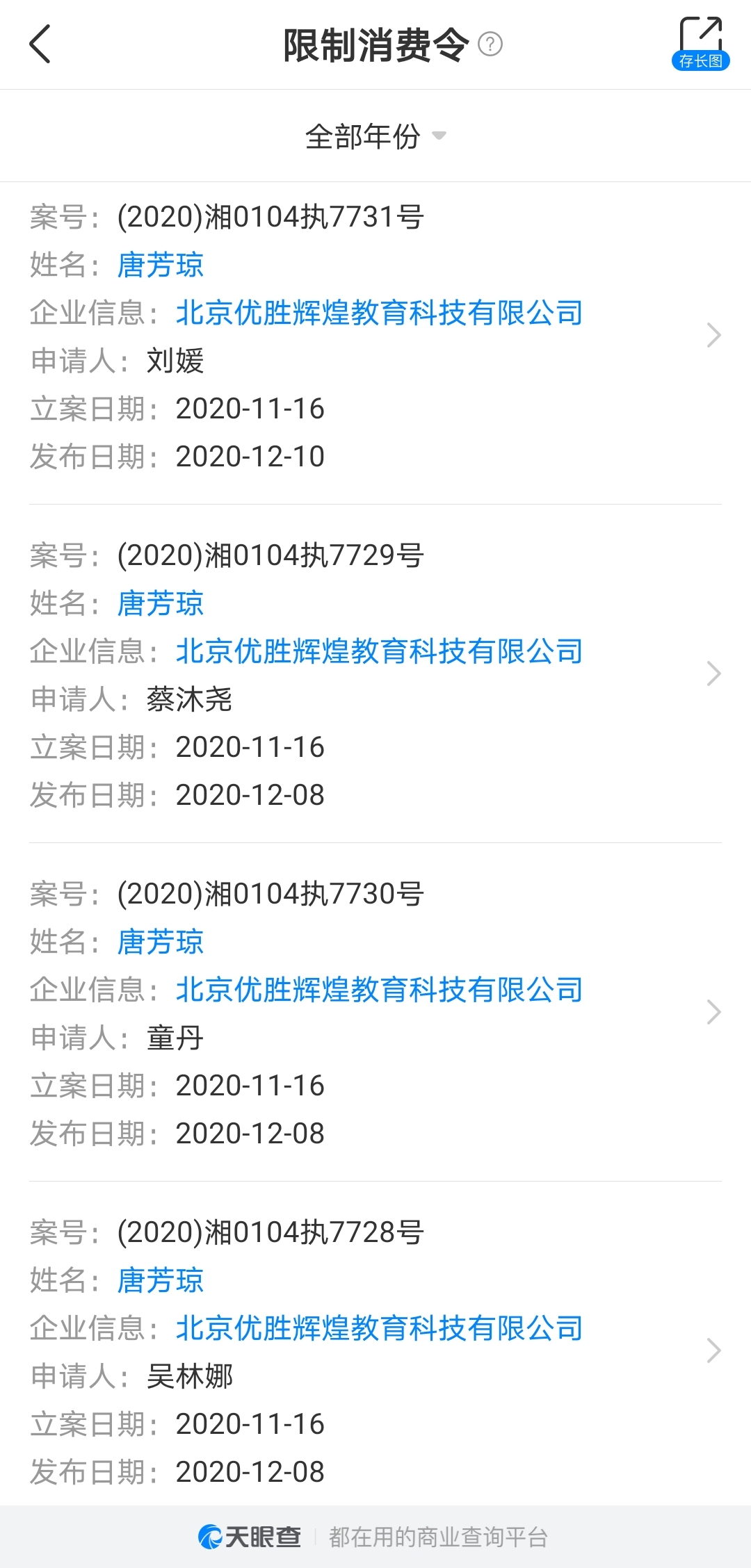Open 北京优胜辉煌教育科技有限公司 in case 7729

(379, 652)
